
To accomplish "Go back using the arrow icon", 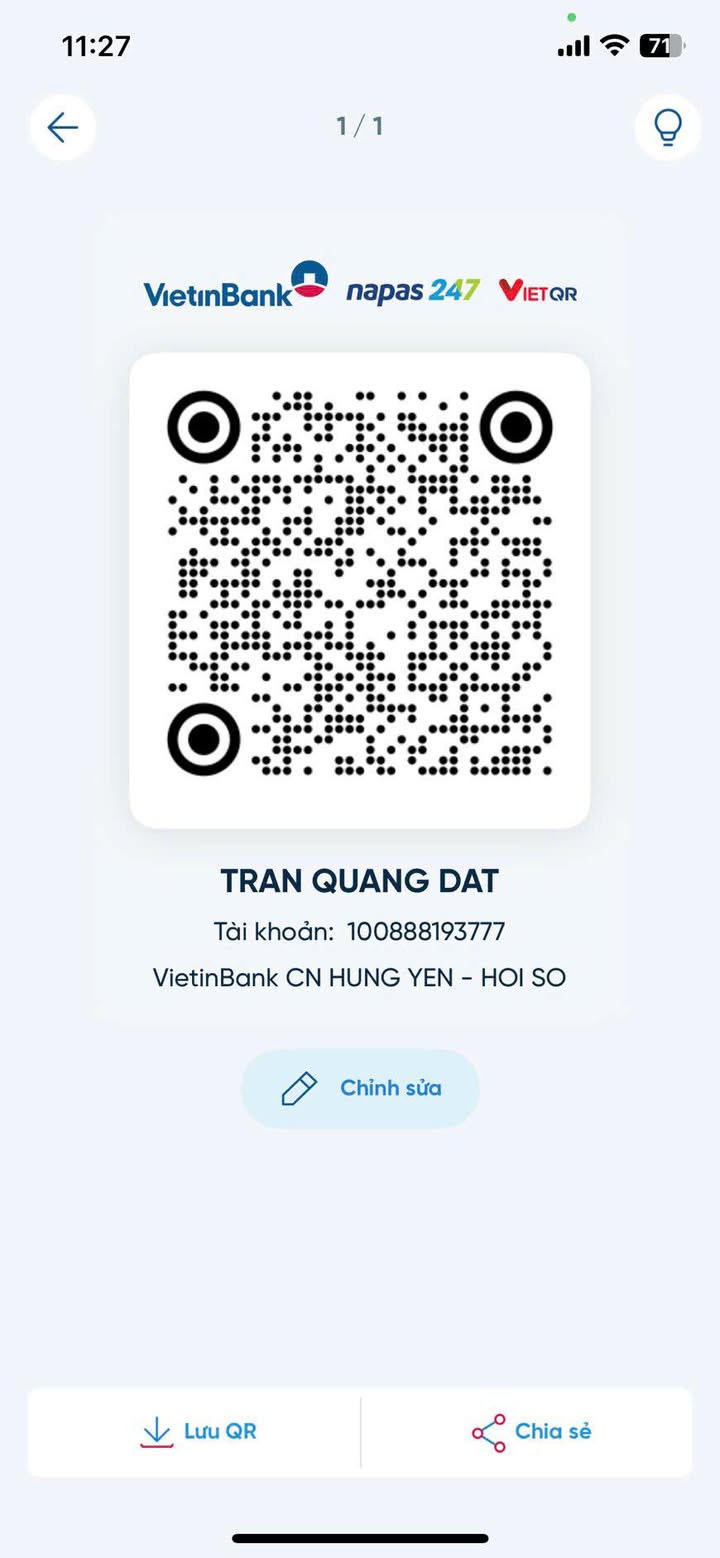I will (x=62, y=127).
